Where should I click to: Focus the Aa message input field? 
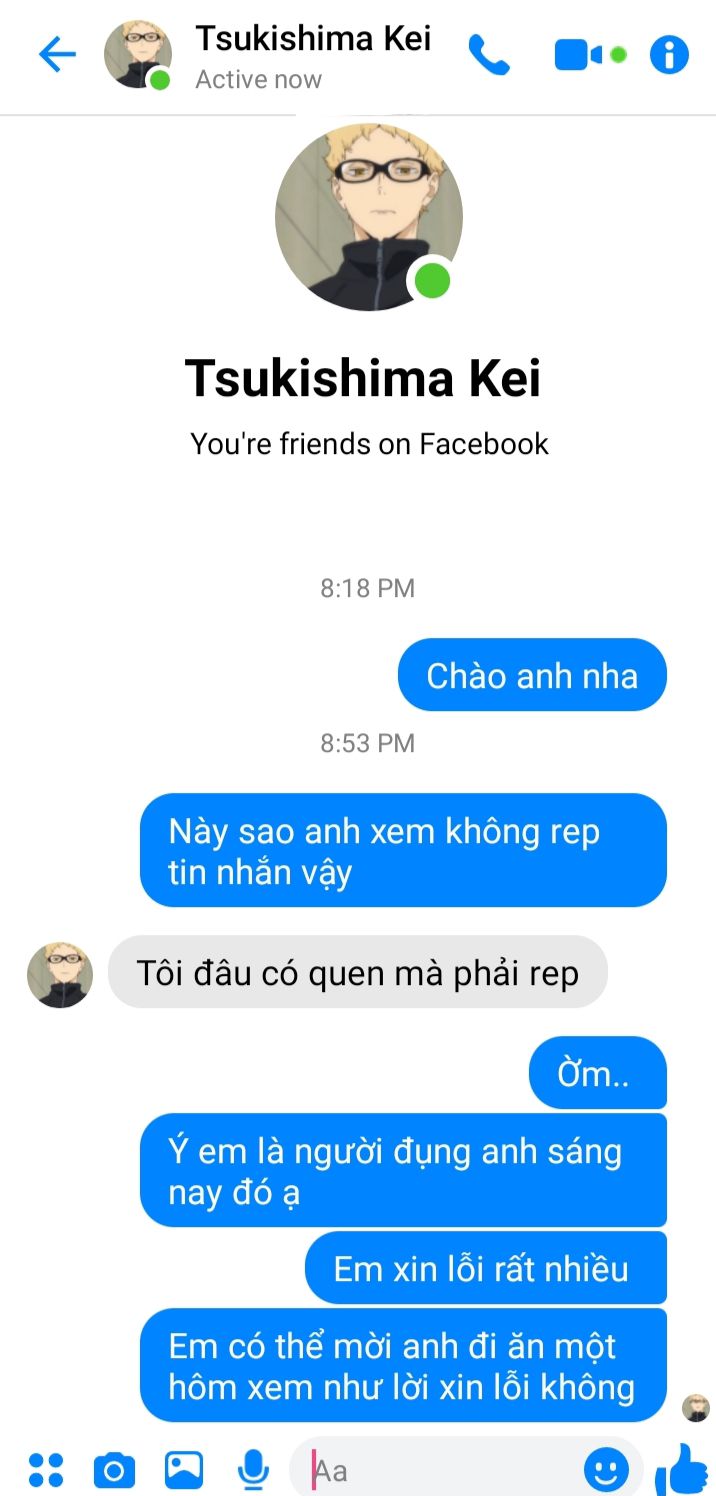pyautogui.click(x=440, y=1470)
